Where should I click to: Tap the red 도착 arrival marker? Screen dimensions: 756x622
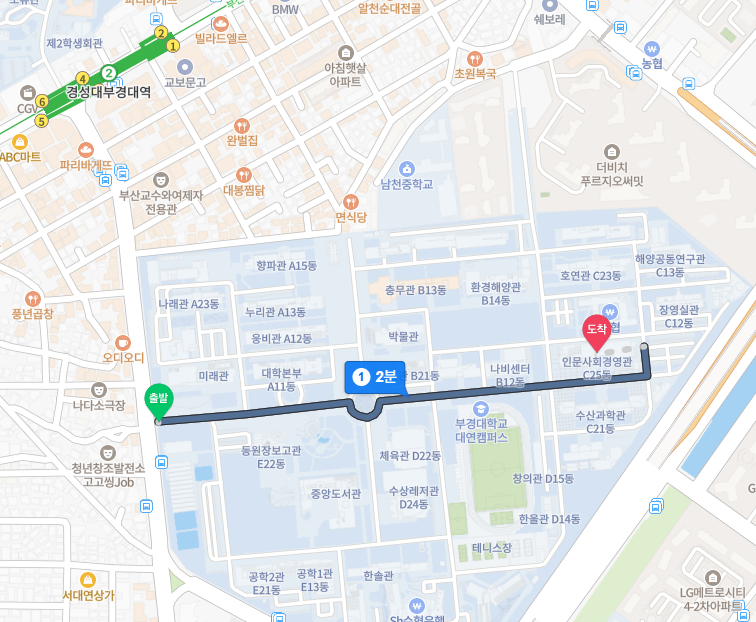tap(597, 330)
